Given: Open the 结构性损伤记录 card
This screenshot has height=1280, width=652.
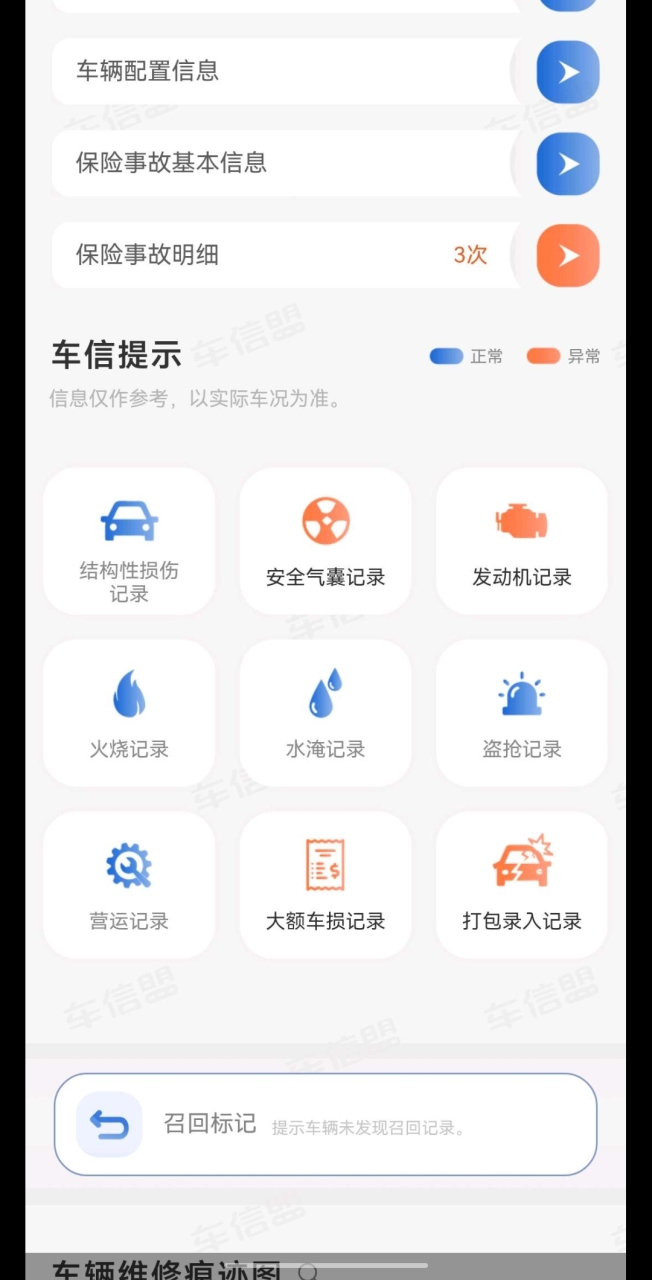Looking at the screenshot, I should [129, 541].
